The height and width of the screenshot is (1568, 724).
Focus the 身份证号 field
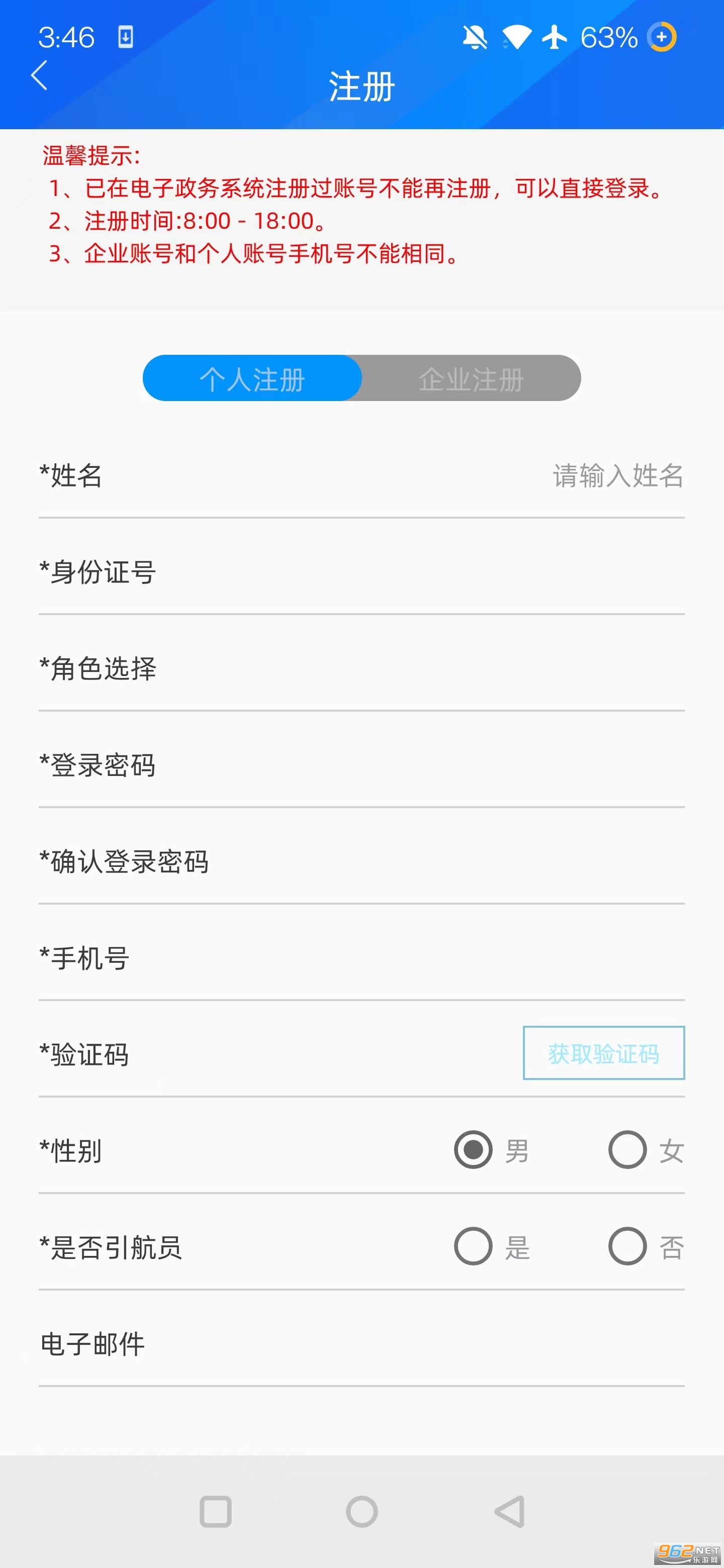(x=426, y=572)
